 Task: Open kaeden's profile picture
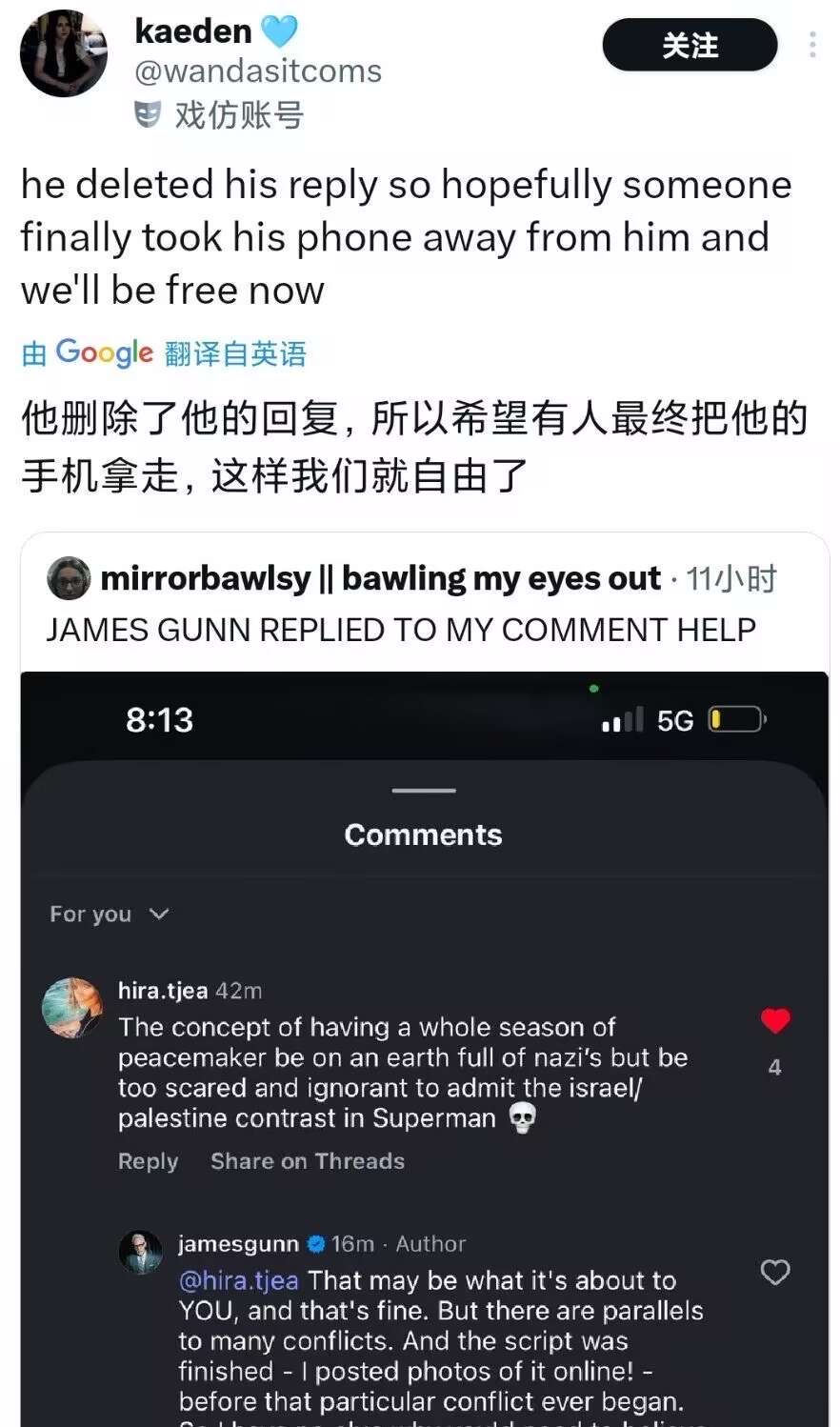click(x=63, y=54)
